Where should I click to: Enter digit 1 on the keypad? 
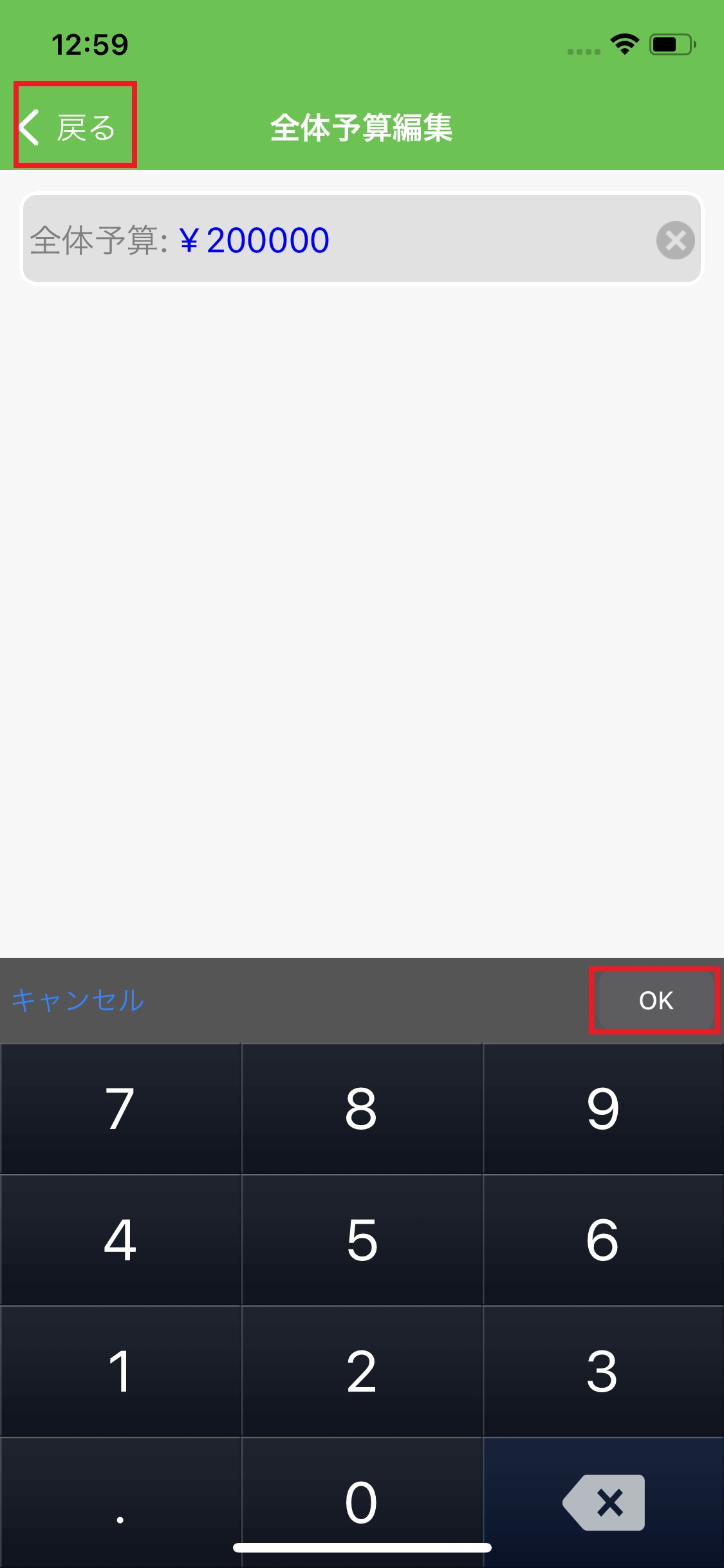click(x=120, y=1371)
